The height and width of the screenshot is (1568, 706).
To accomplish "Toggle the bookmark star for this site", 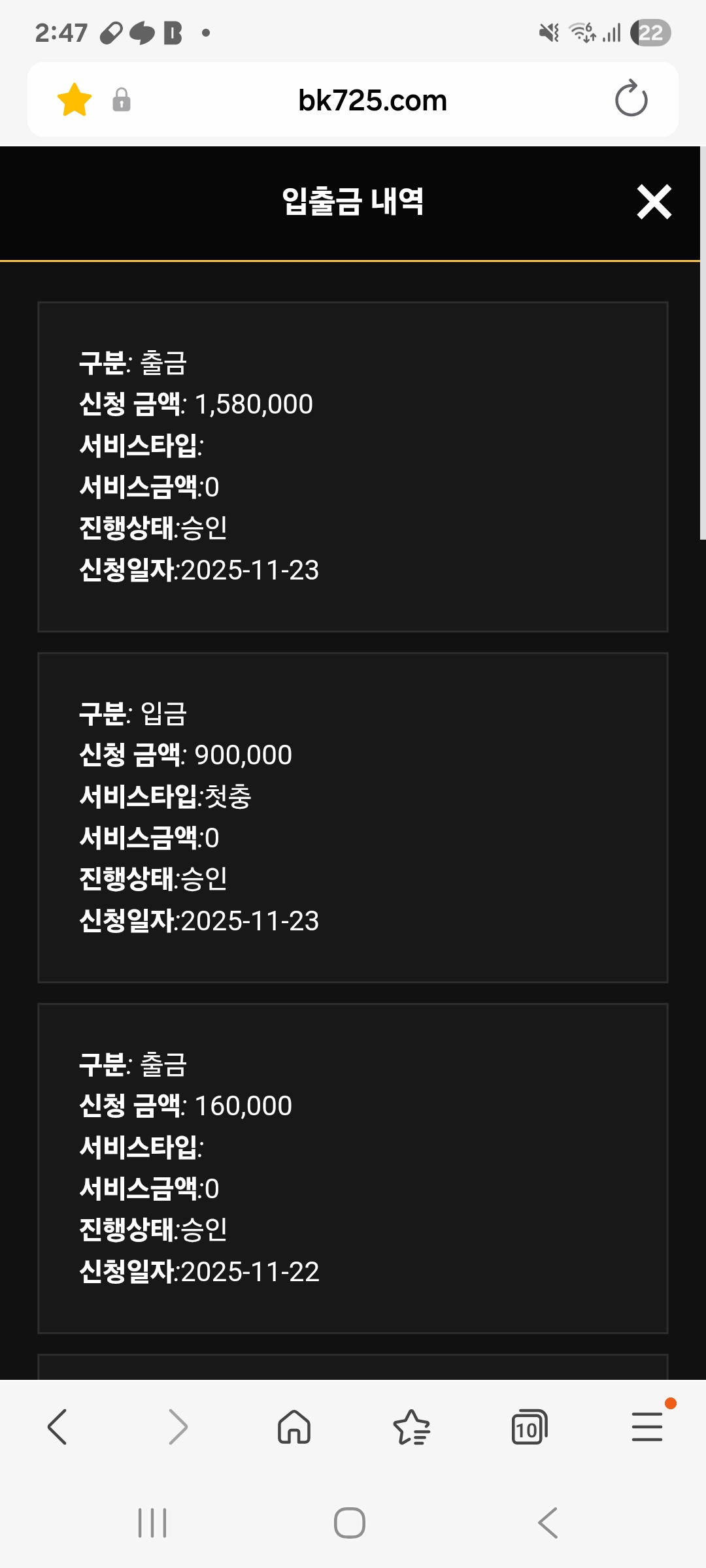I will (x=75, y=100).
